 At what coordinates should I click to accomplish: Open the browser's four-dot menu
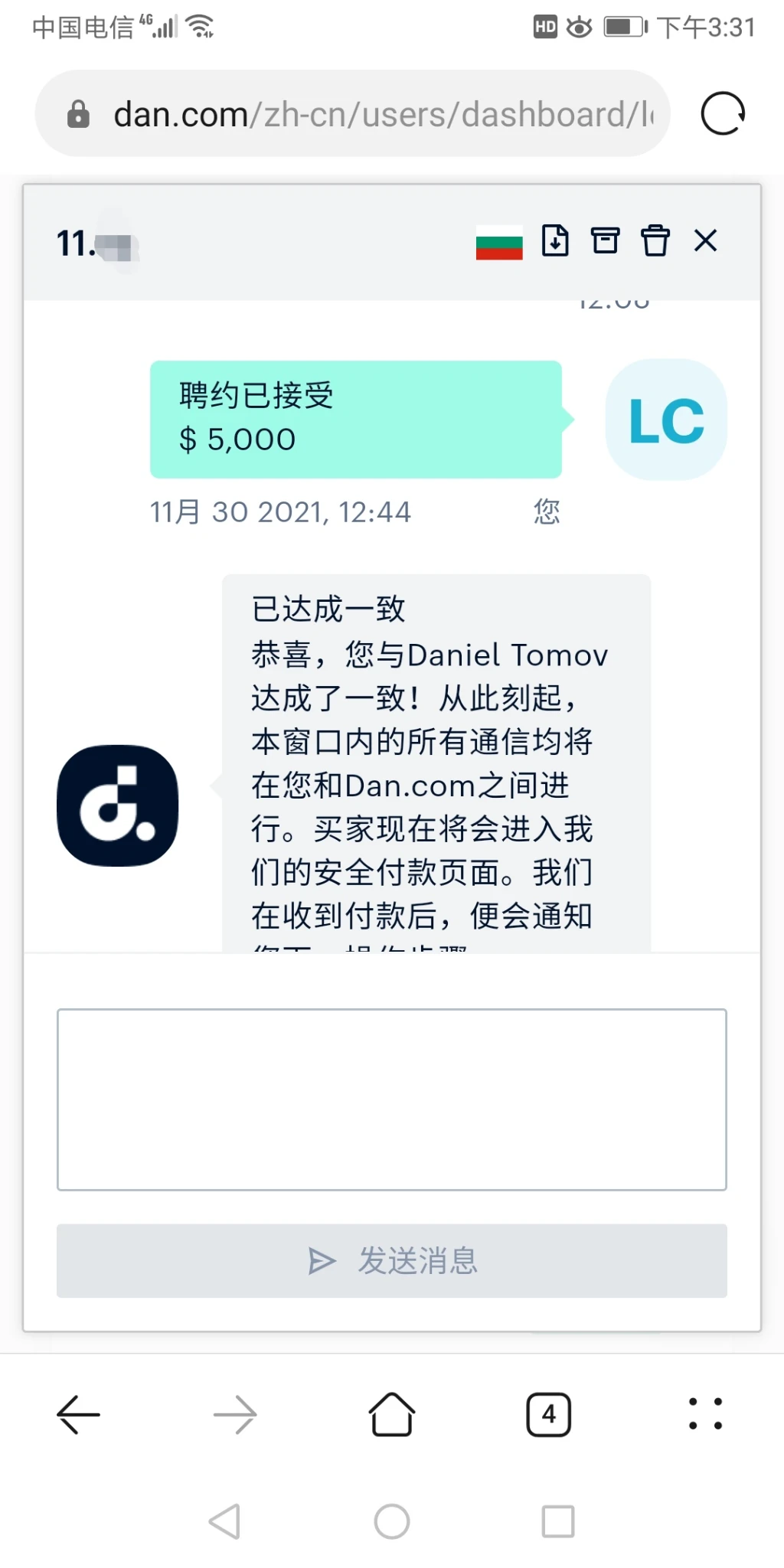pos(704,1414)
